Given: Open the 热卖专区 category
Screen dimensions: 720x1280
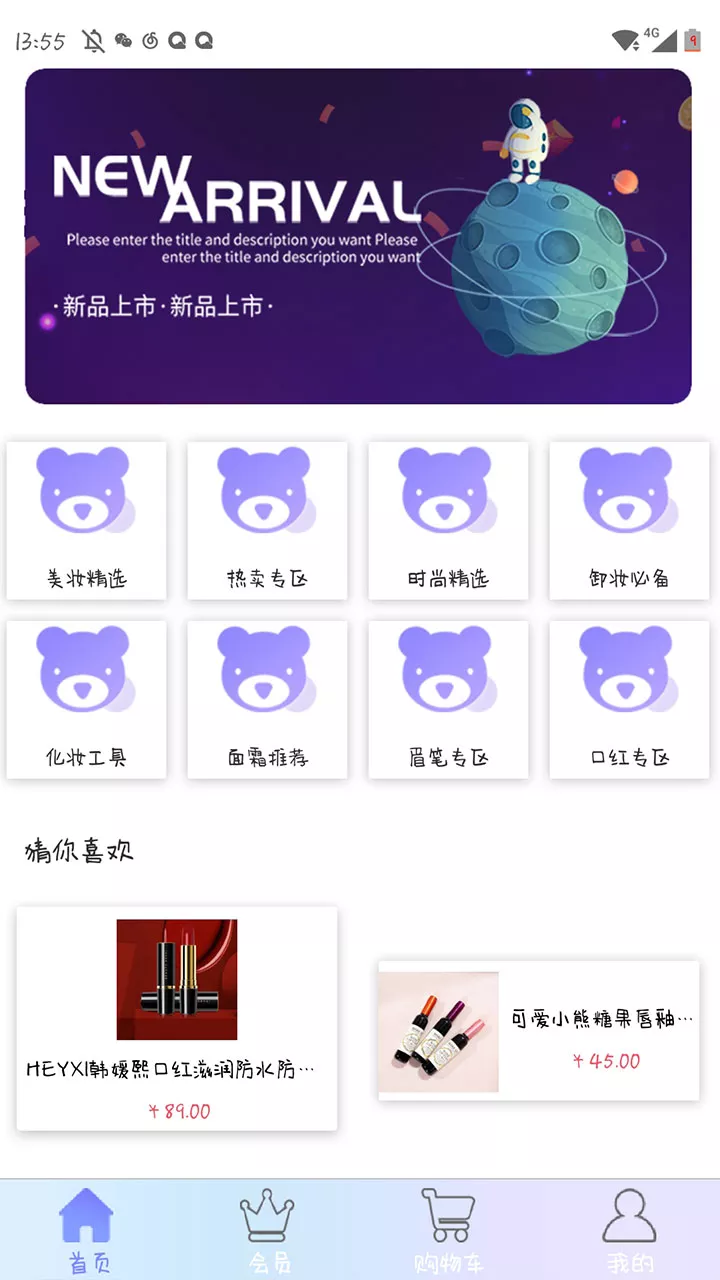Looking at the screenshot, I should [267, 521].
